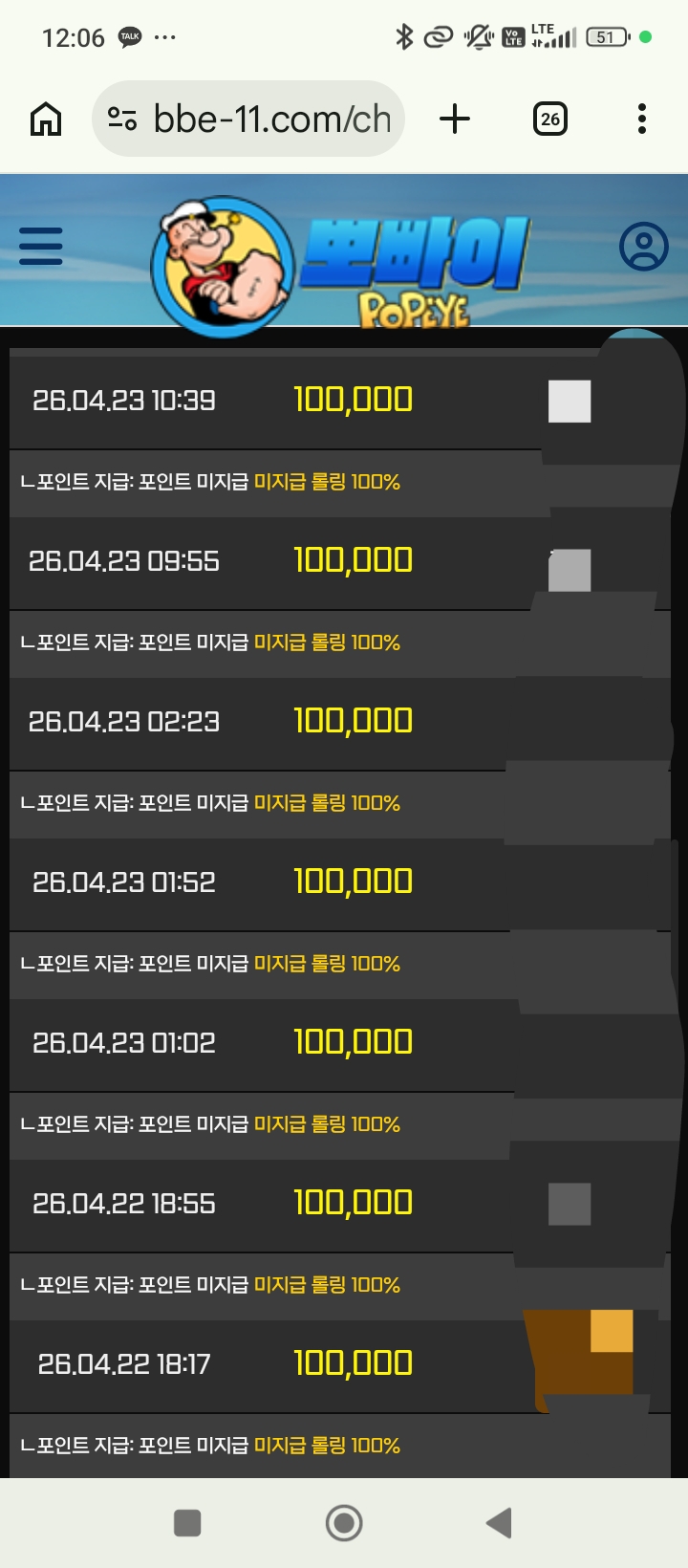Check the box for 26.04.22 18:55 entry
Viewport: 688px width, 1568px height.
coord(570,1204)
